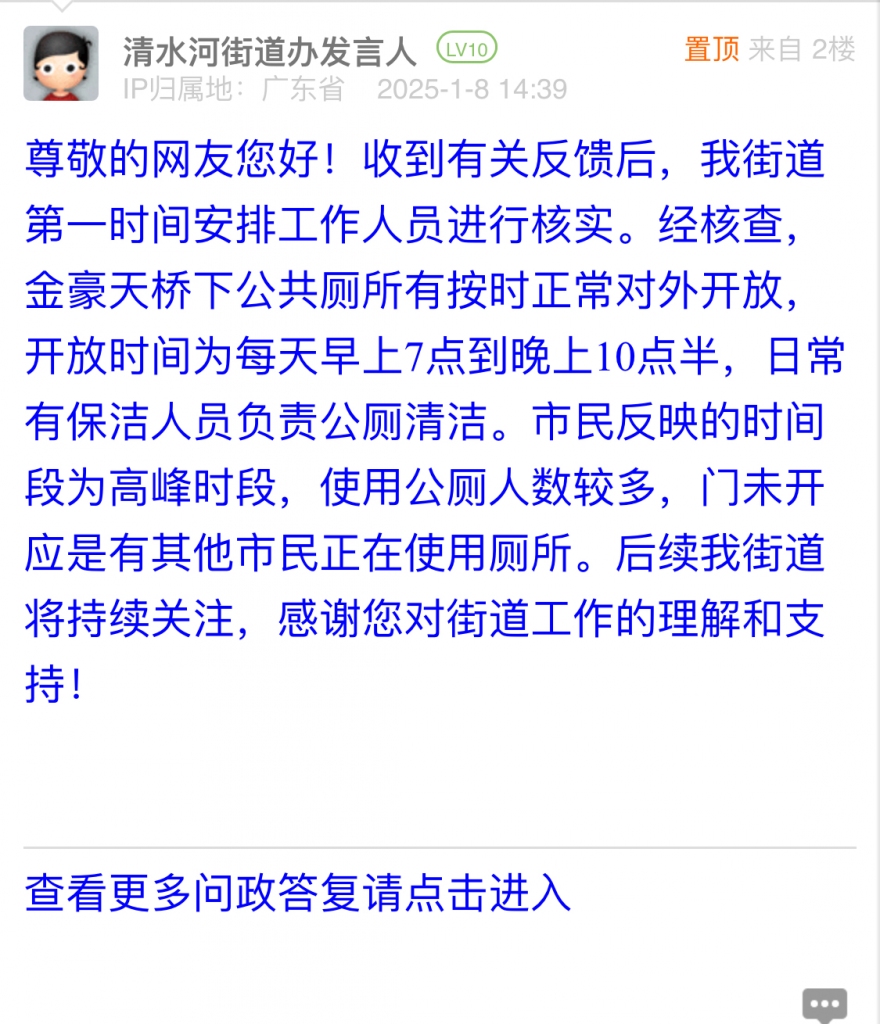880x1024 pixels.
Task: Tap the LV10 level badge
Action: pyautogui.click(x=466, y=48)
